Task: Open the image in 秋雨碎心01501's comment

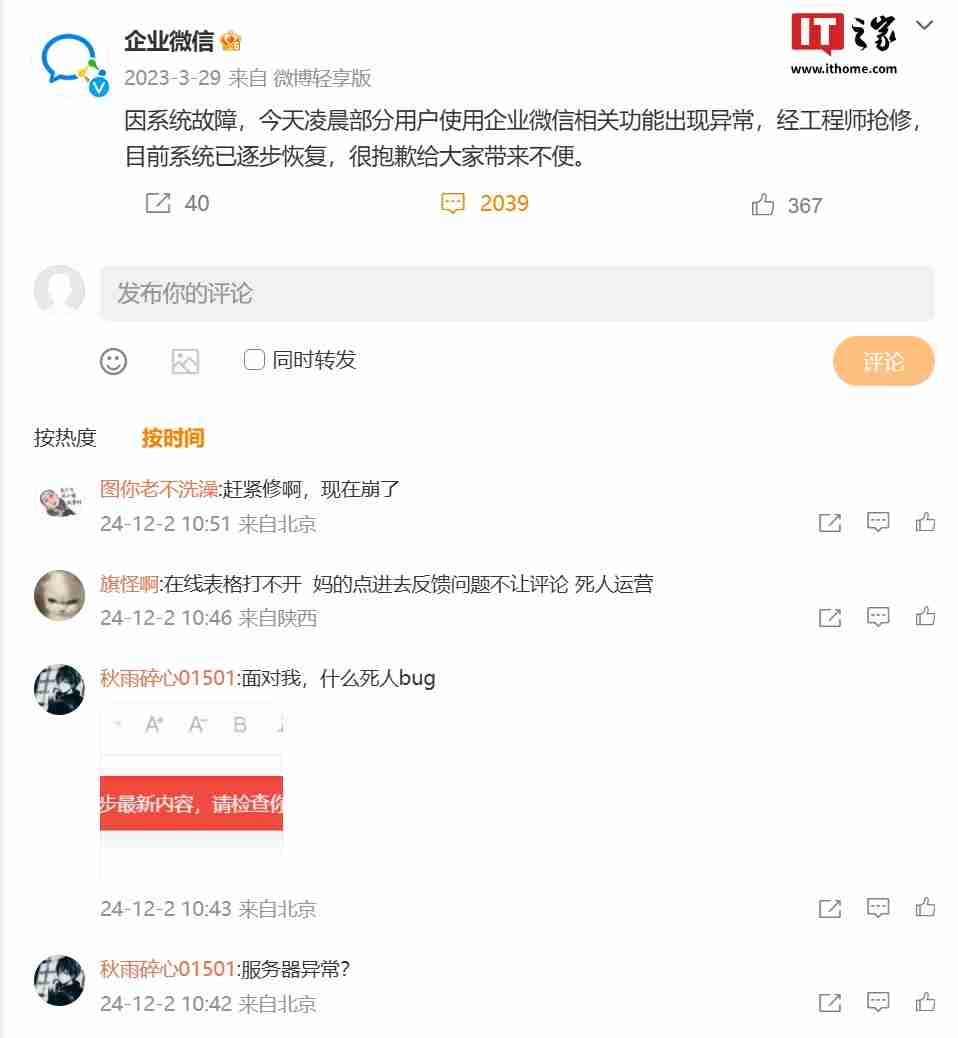Action: coord(191,792)
